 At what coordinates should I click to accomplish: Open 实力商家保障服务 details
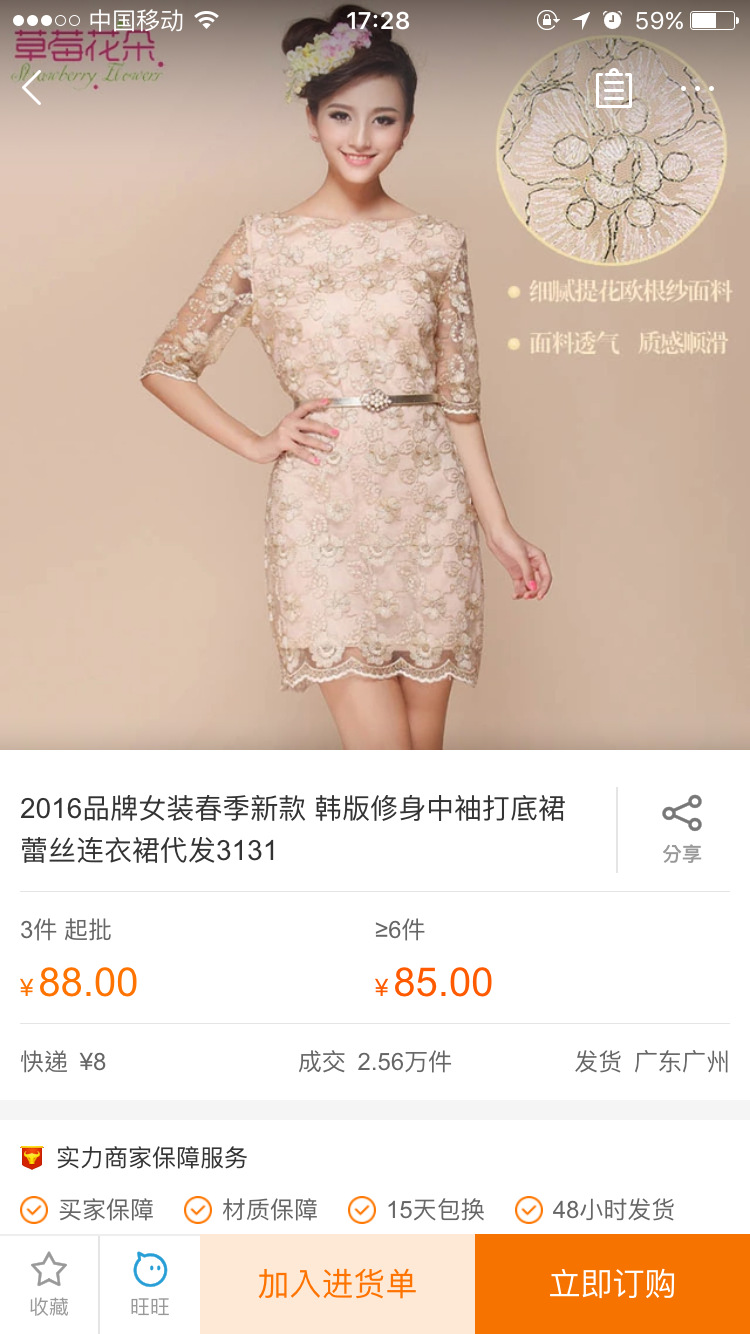point(152,1158)
